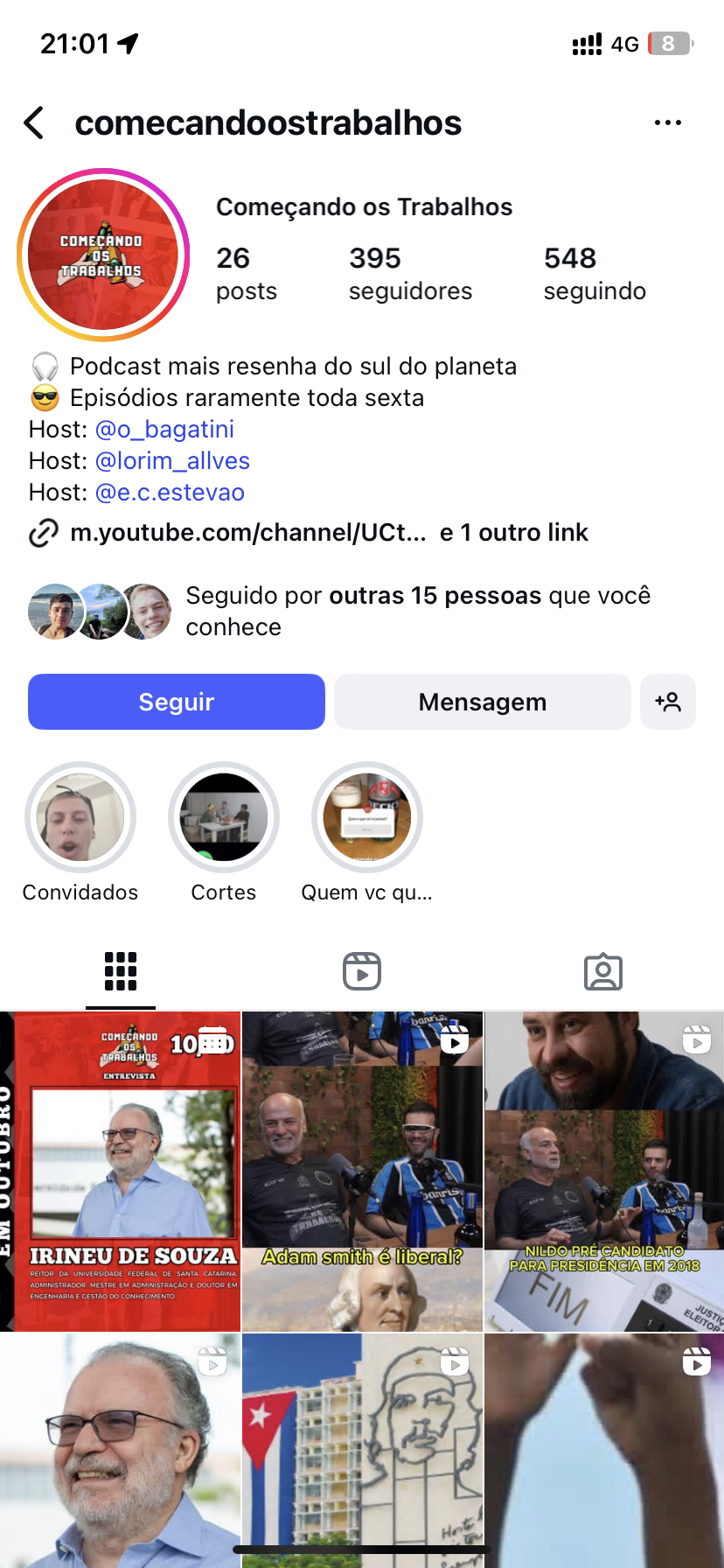Open the 548 seguindo list
This screenshot has height=1568, width=724.
(594, 273)
